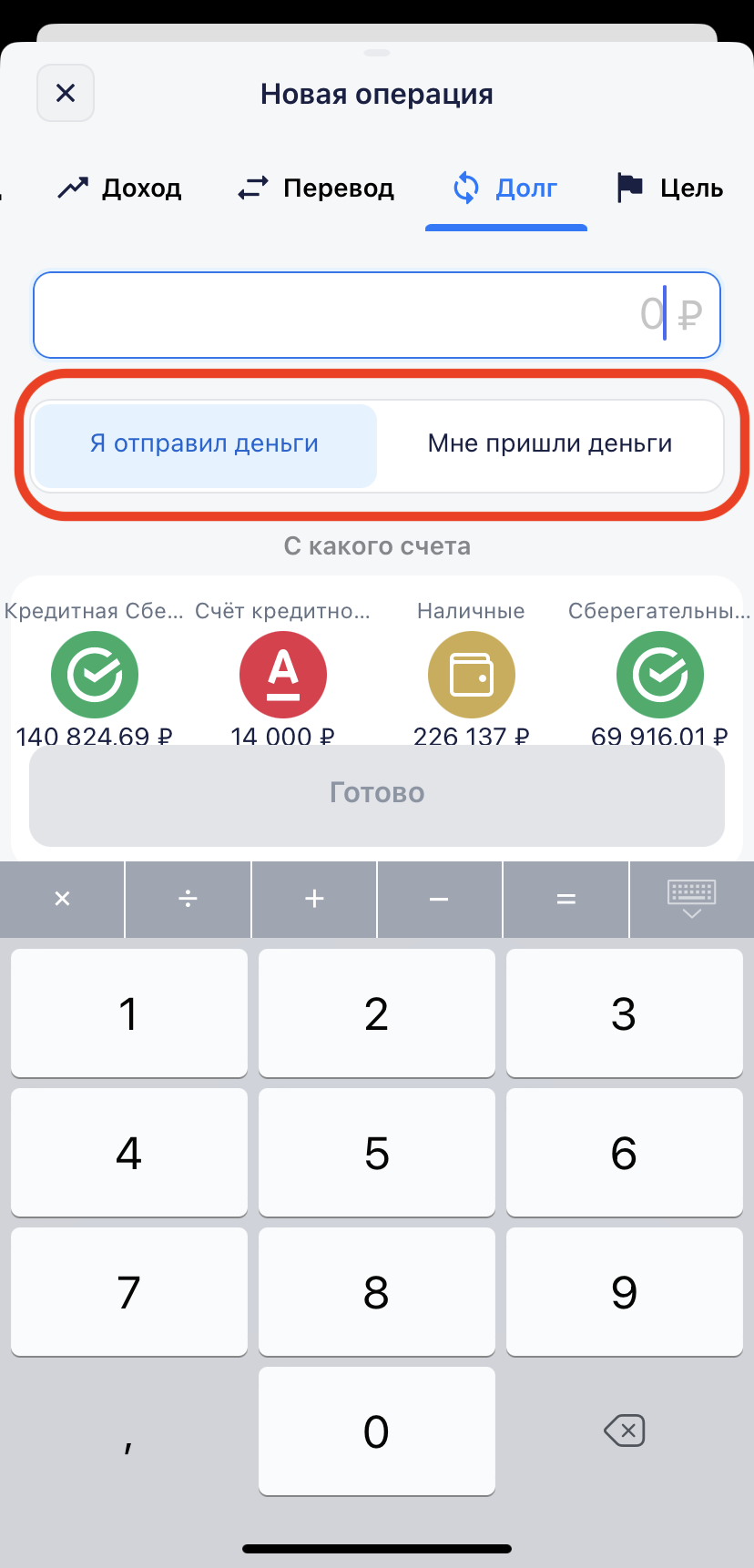The image size is (754, 1568).
Task: Tap the equals key
Action: click(565, 900)
